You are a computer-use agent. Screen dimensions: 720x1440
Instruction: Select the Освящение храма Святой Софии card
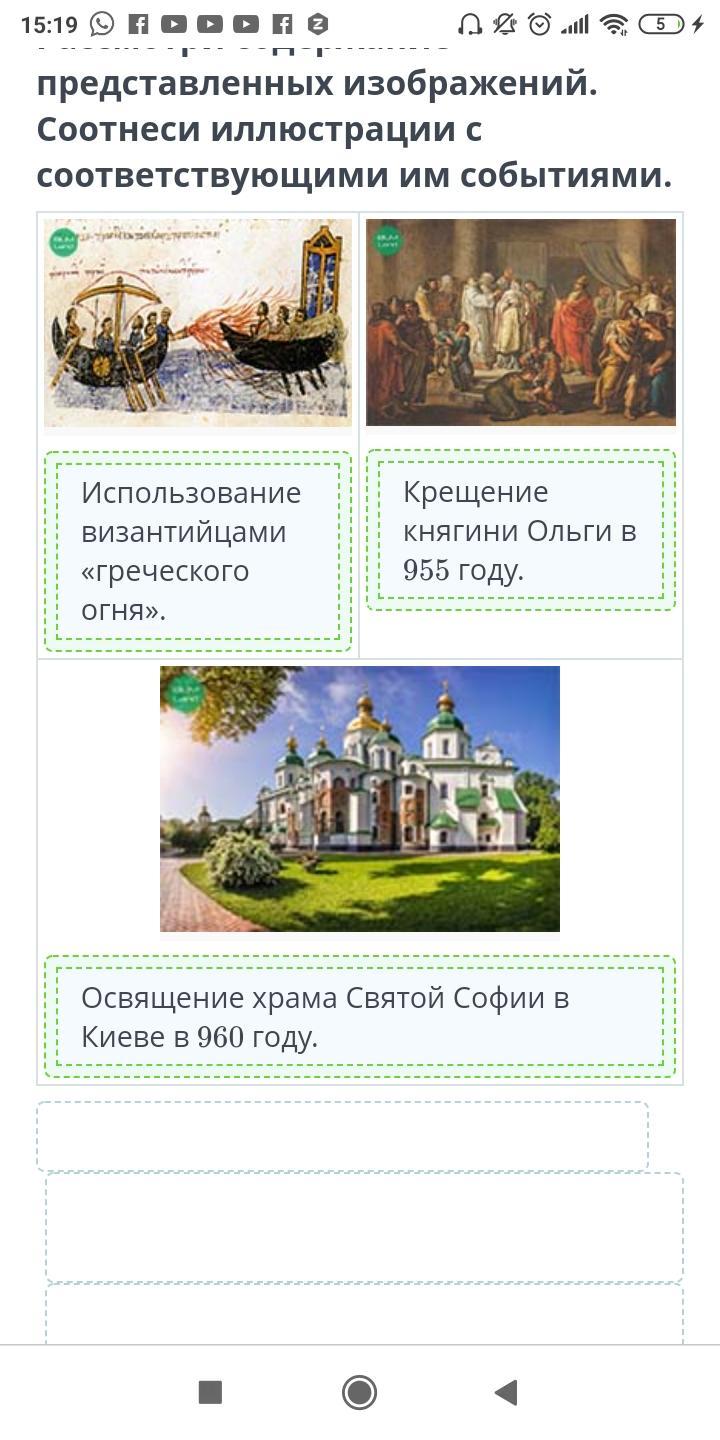point(359,1017)
